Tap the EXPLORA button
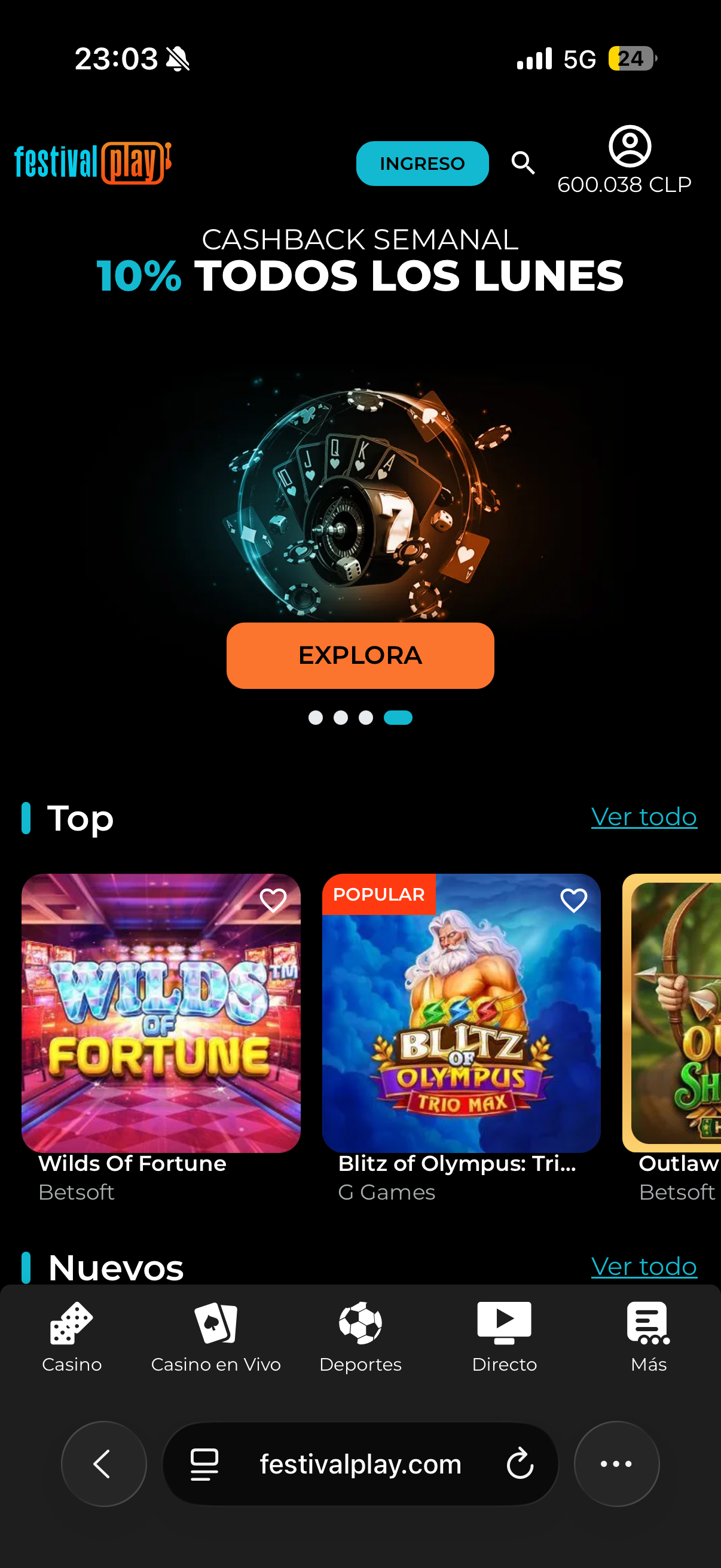721x1568 pixels. click(360, 655)
